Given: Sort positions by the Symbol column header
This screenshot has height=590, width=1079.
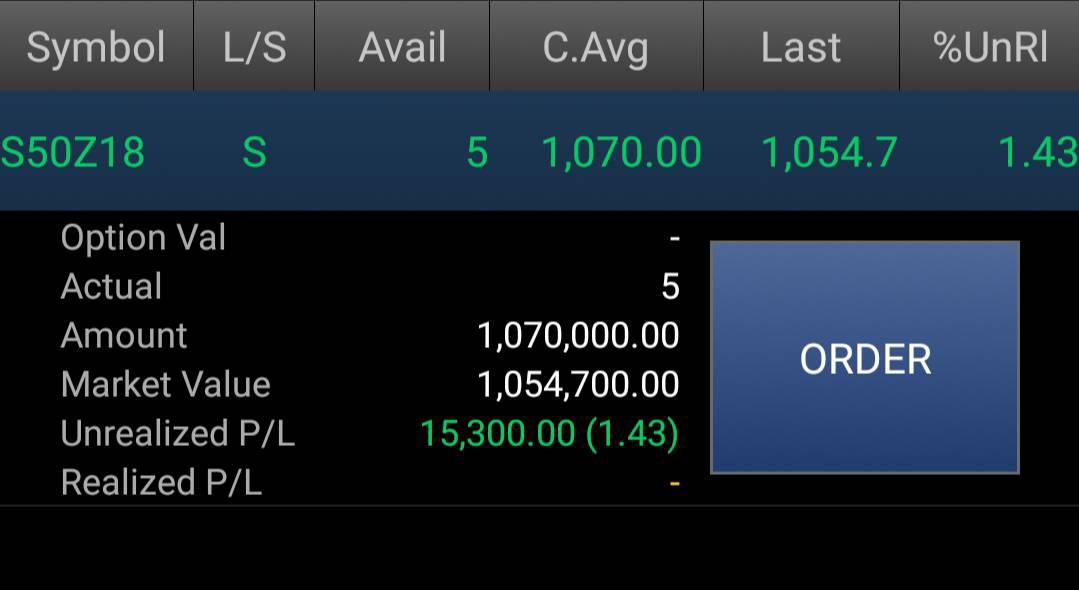Looking at the screenshot, I should (96, 47).
